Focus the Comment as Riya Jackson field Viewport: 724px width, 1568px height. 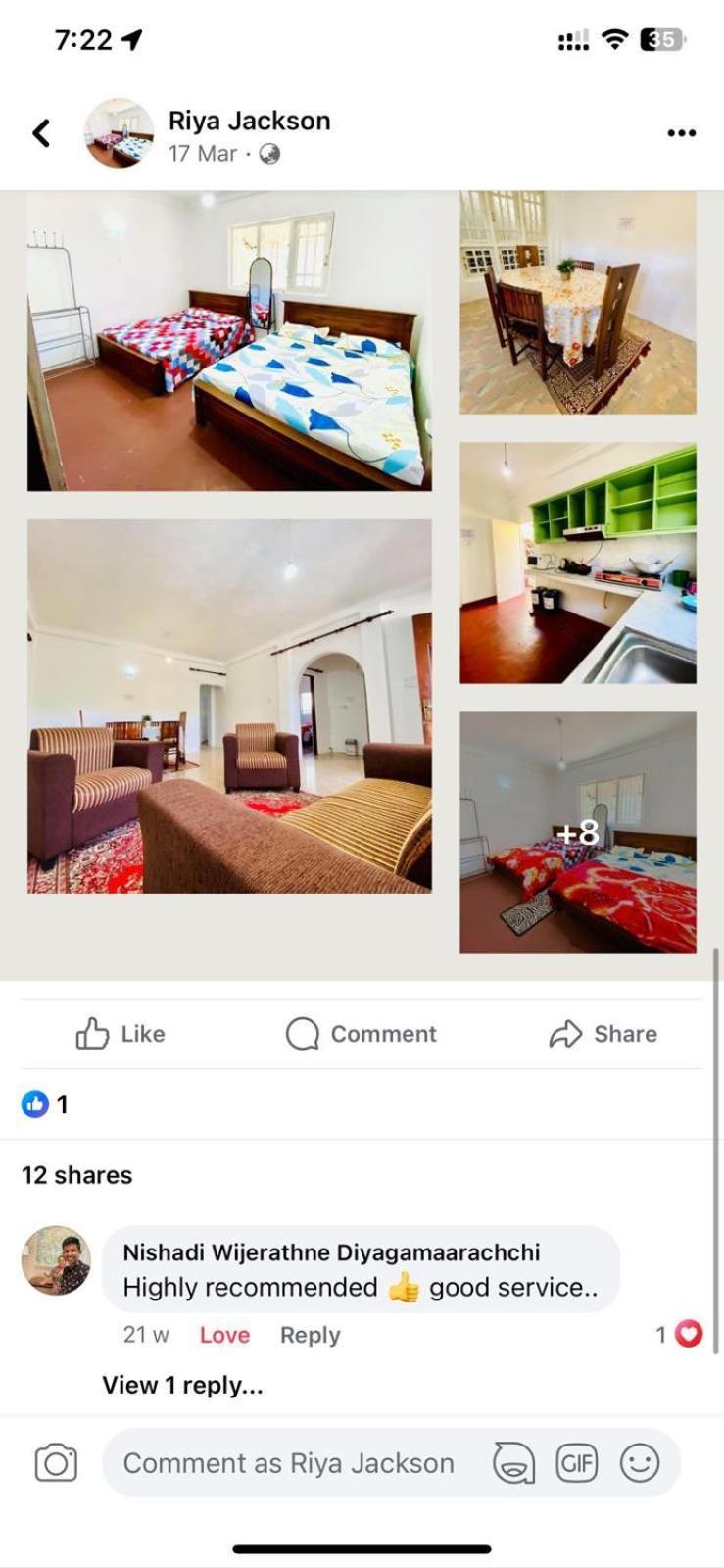tap(289, 1463)
